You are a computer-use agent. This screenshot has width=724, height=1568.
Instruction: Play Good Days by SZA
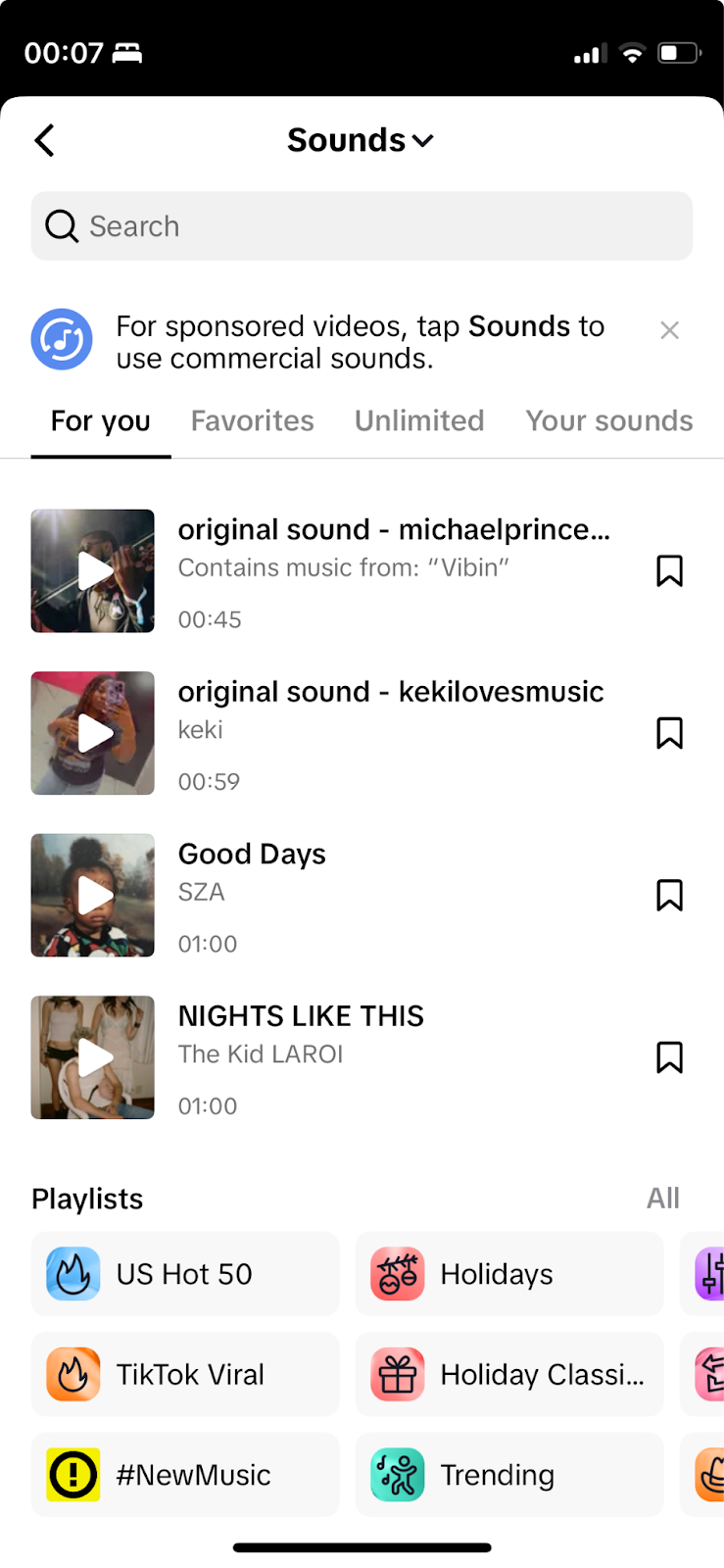[x=93, y=895]
